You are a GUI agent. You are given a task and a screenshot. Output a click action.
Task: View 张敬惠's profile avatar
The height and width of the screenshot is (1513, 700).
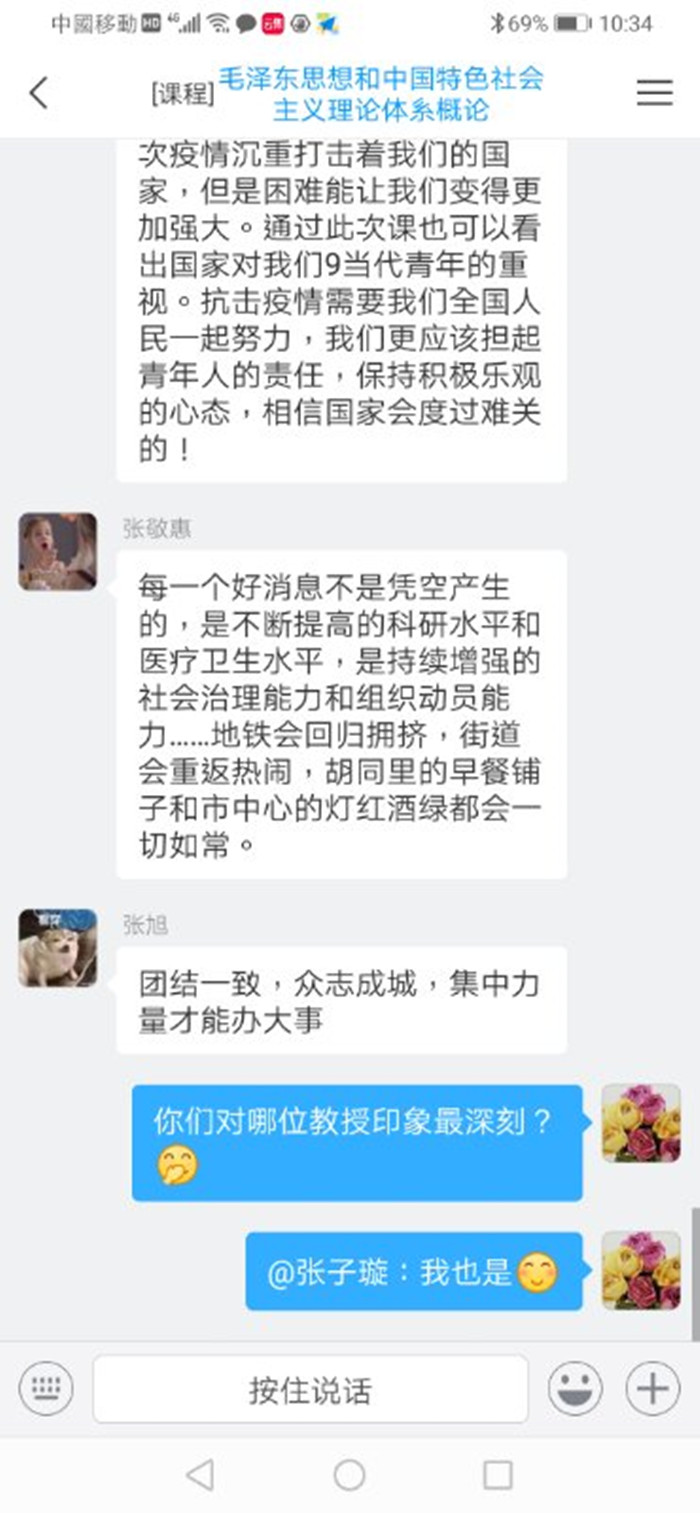tap(58, 551)
